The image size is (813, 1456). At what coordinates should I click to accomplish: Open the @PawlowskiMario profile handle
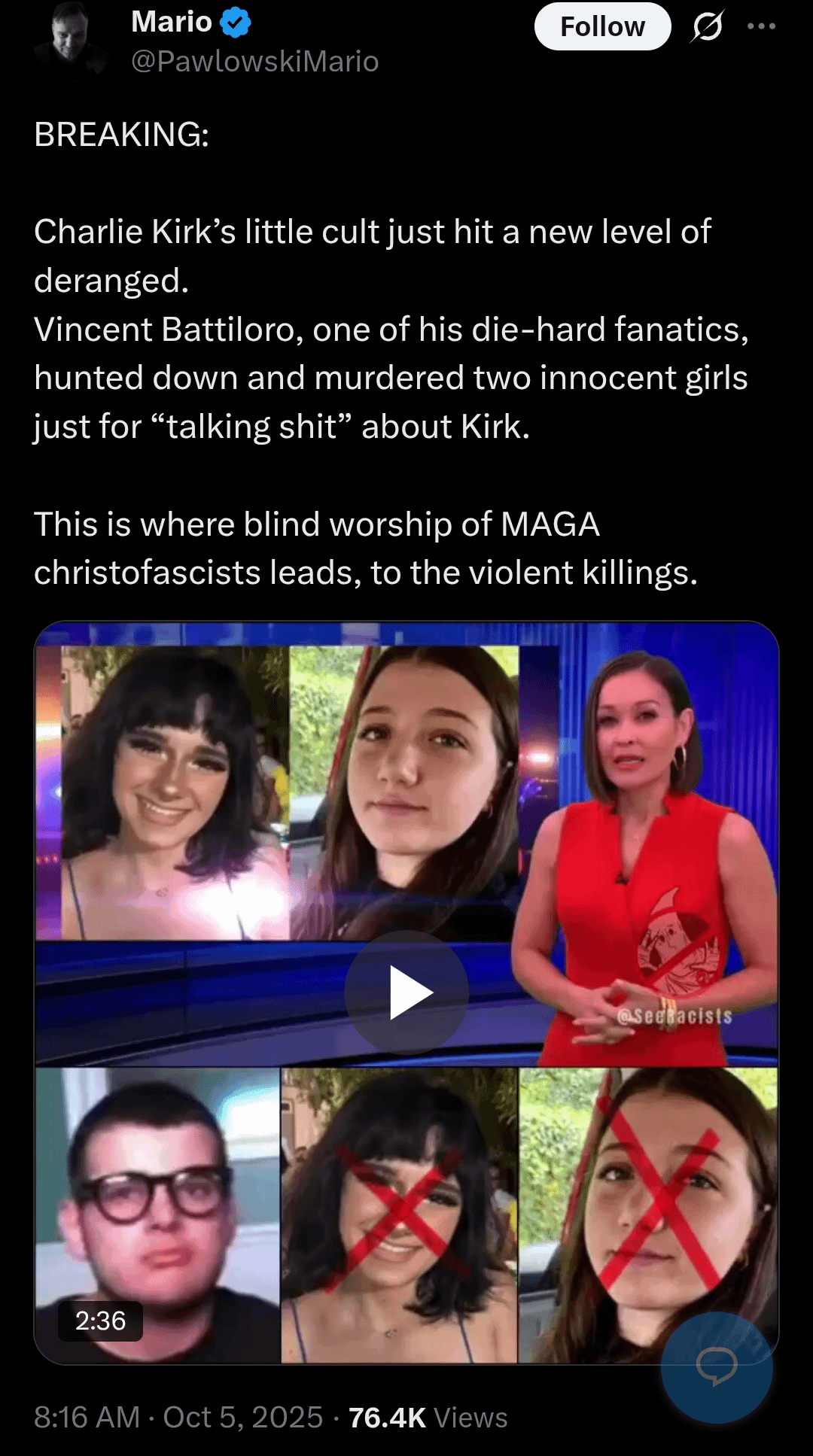254,62
